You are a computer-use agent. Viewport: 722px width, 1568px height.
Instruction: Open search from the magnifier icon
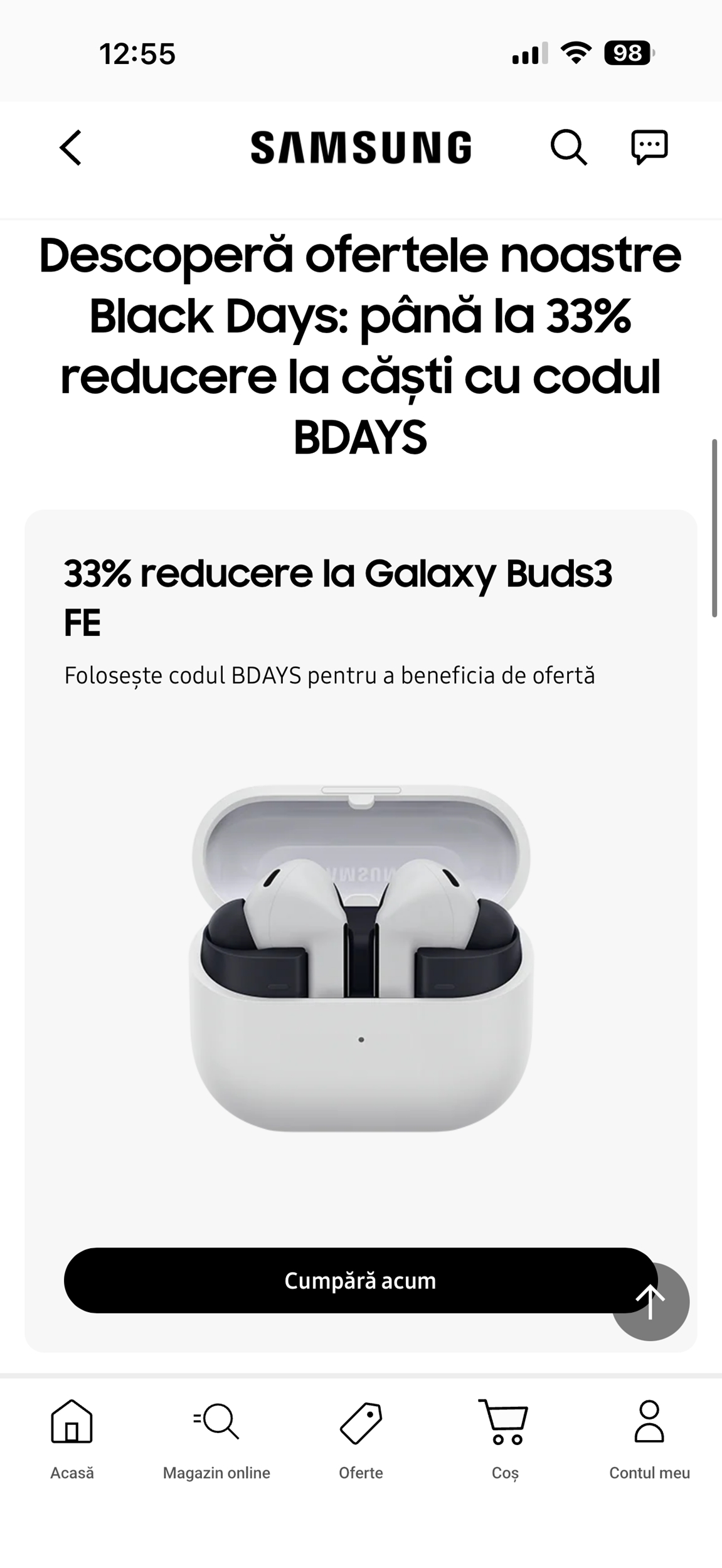click(568, 148)
